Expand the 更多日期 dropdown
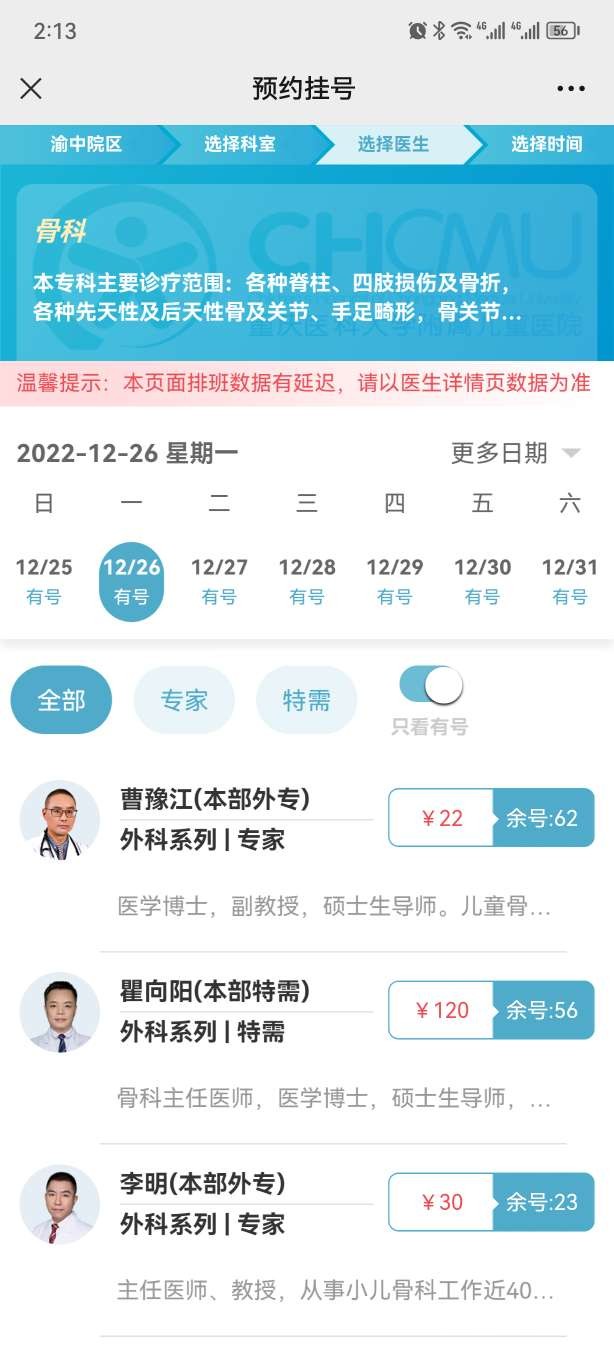 click(x=515, y=453)
